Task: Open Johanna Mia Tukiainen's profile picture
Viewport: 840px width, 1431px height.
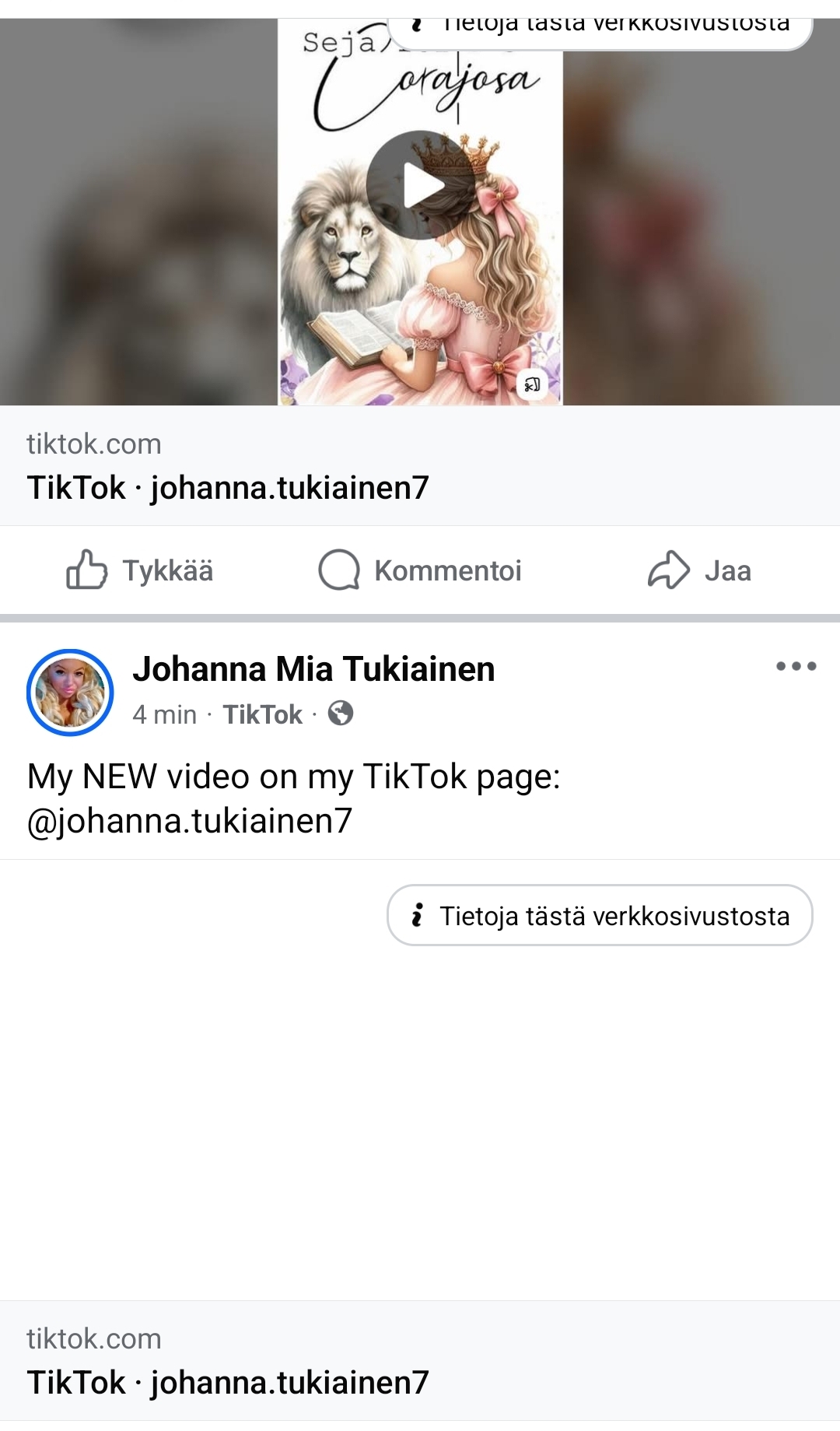Action: [70, 693]
